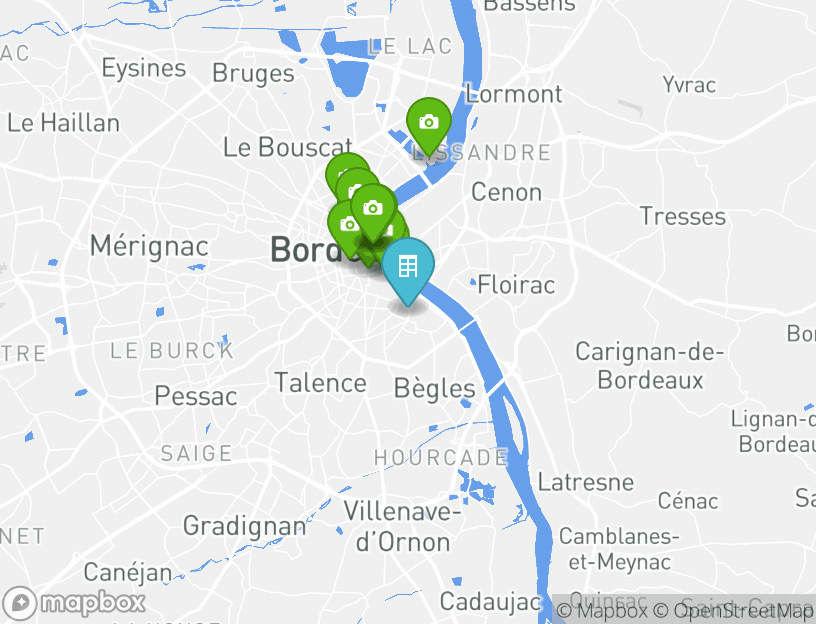Open the © Mapbox attribution link
This screenshot has height=624, width=816.
pyautogui.click(x=602, y=610)
